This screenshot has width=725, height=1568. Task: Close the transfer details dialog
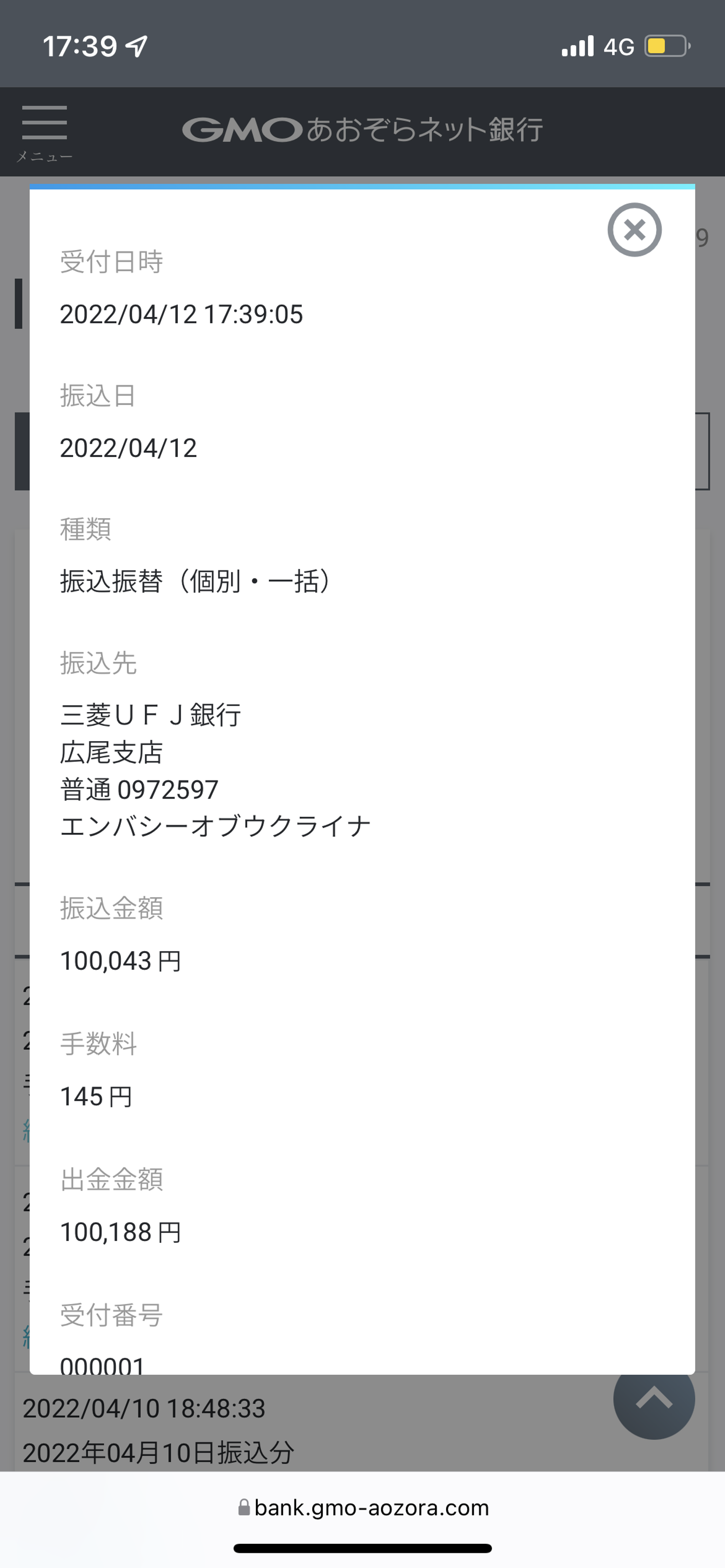click(x=634, y=229)
